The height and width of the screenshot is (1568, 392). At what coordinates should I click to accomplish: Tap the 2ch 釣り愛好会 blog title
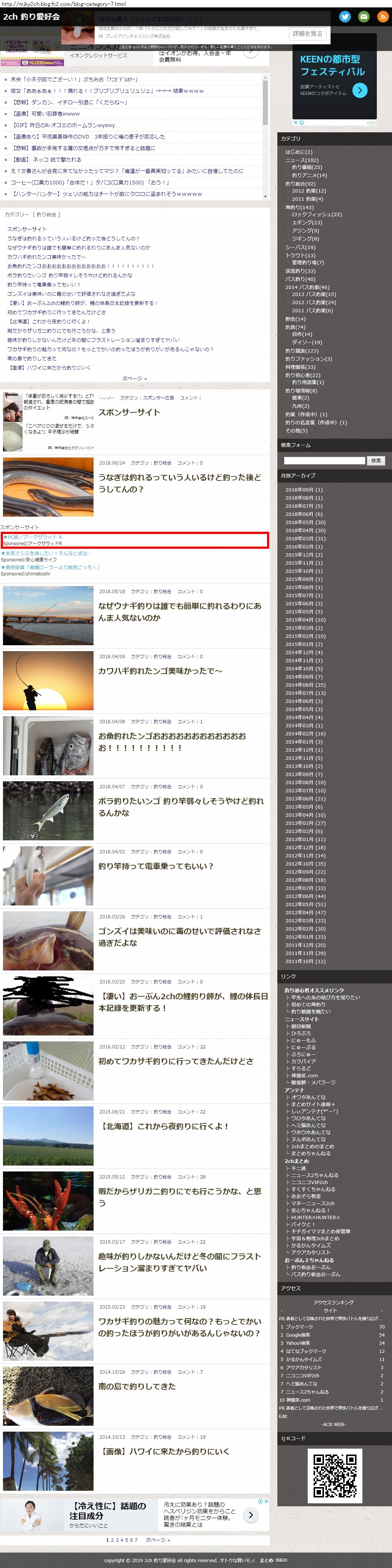[32, 16]
